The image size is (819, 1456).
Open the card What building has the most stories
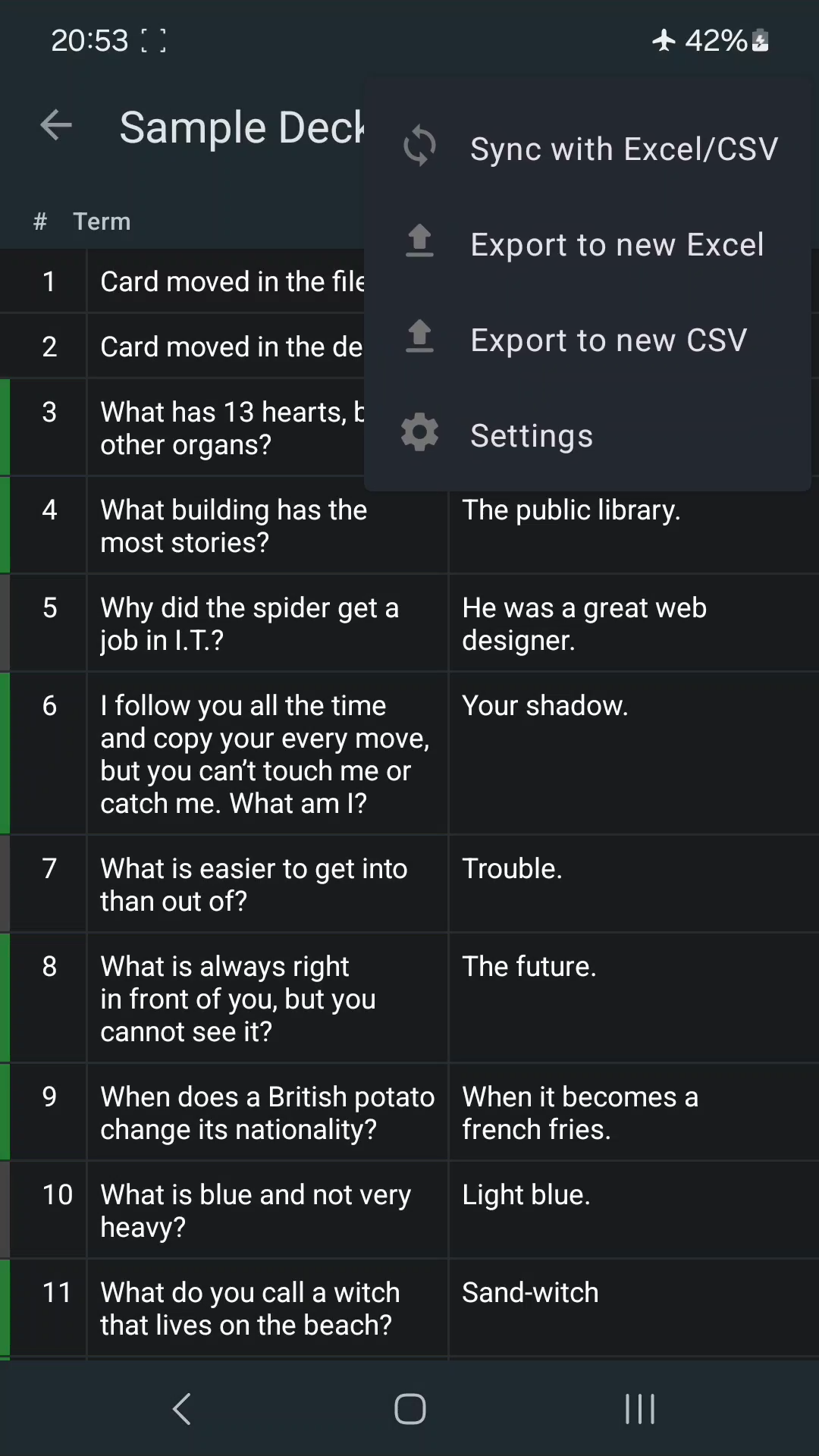point(409,526)
